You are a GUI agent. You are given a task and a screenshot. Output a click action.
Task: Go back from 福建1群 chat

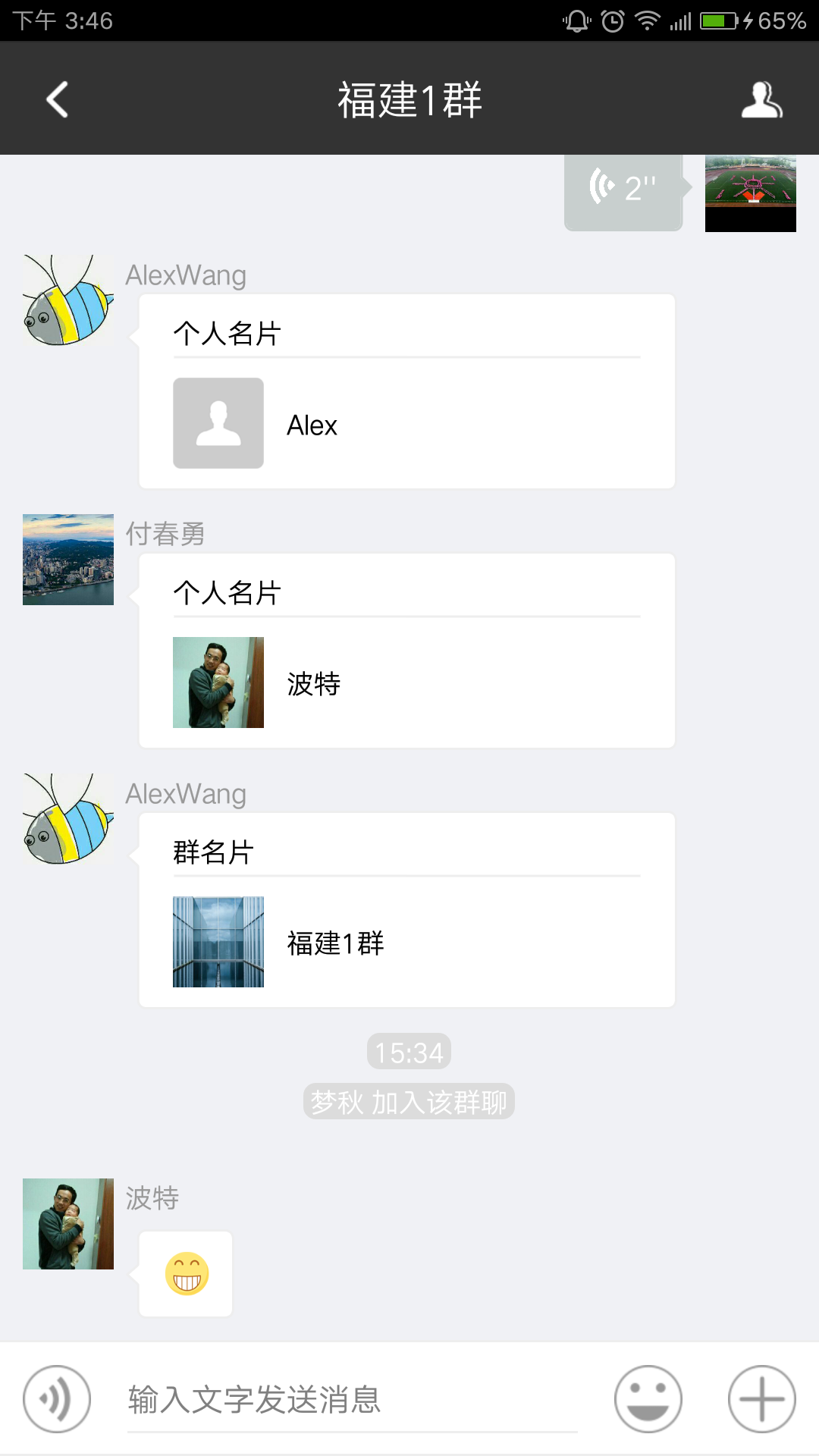click(x=57, y=99)
